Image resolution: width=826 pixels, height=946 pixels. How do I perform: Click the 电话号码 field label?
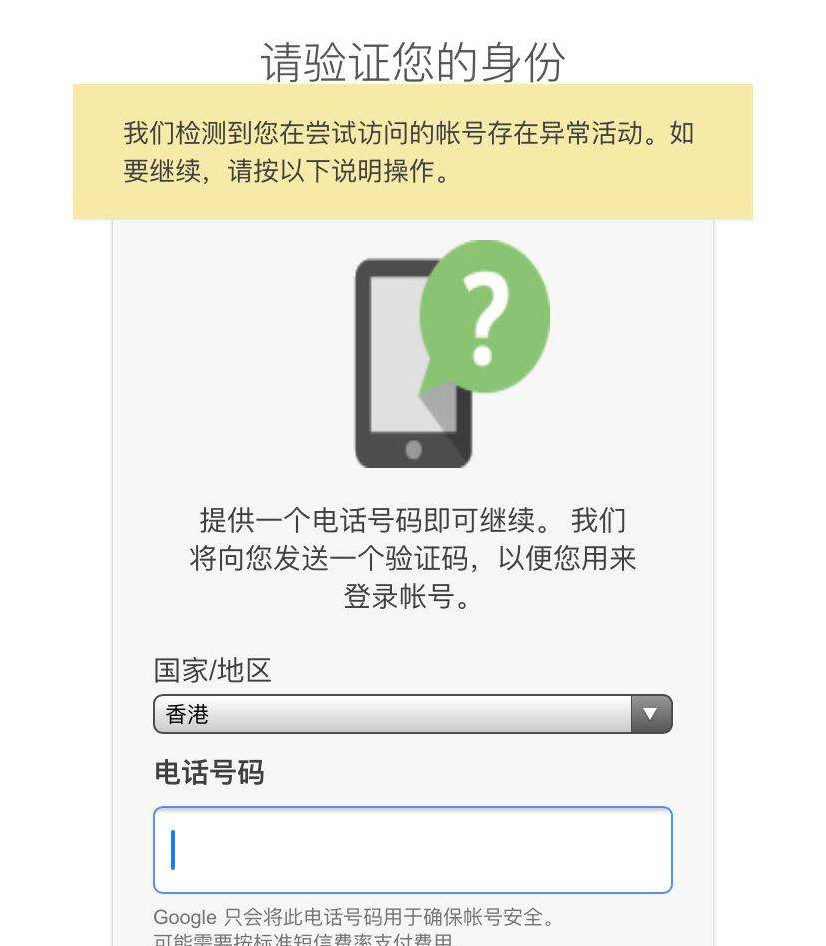[207, 772]
